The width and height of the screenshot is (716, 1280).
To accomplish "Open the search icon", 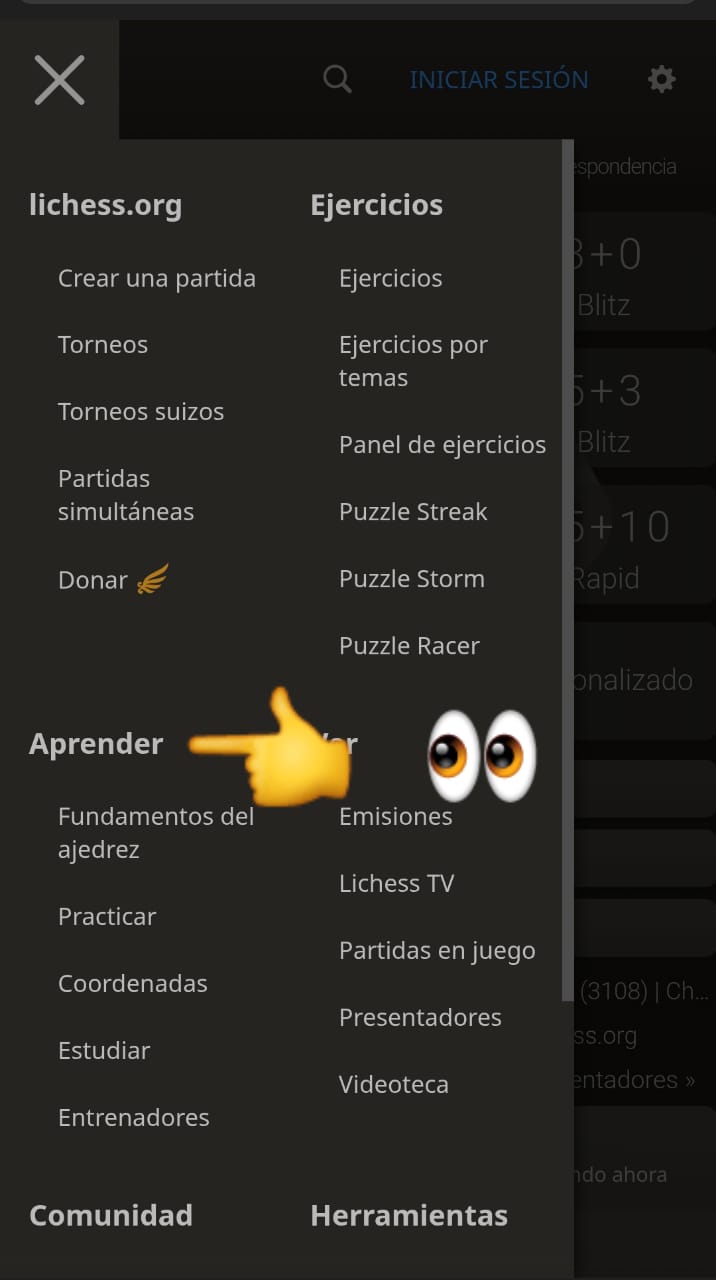I will pyautogui.click(x=337, y=80).
